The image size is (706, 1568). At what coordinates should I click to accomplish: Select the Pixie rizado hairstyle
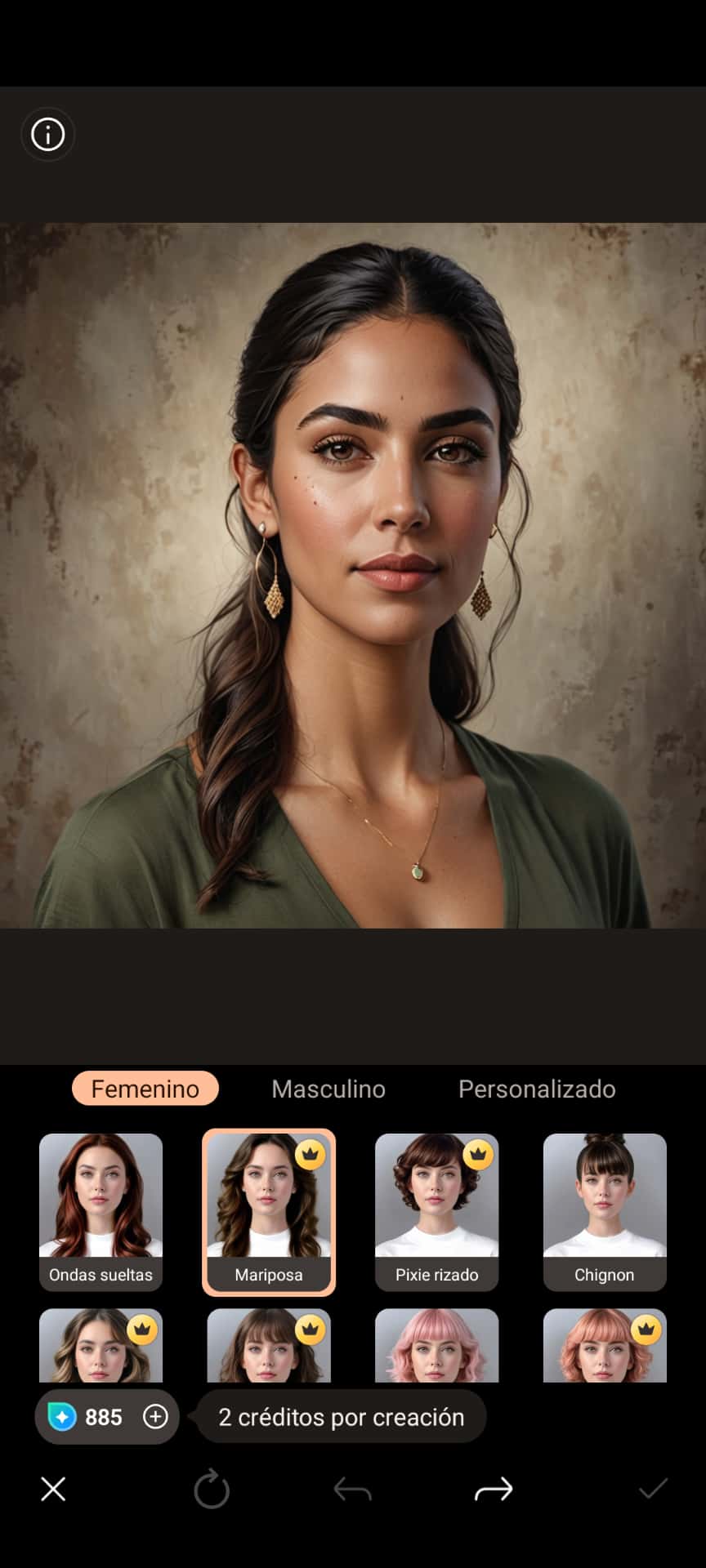click(x=437, y=1209)
